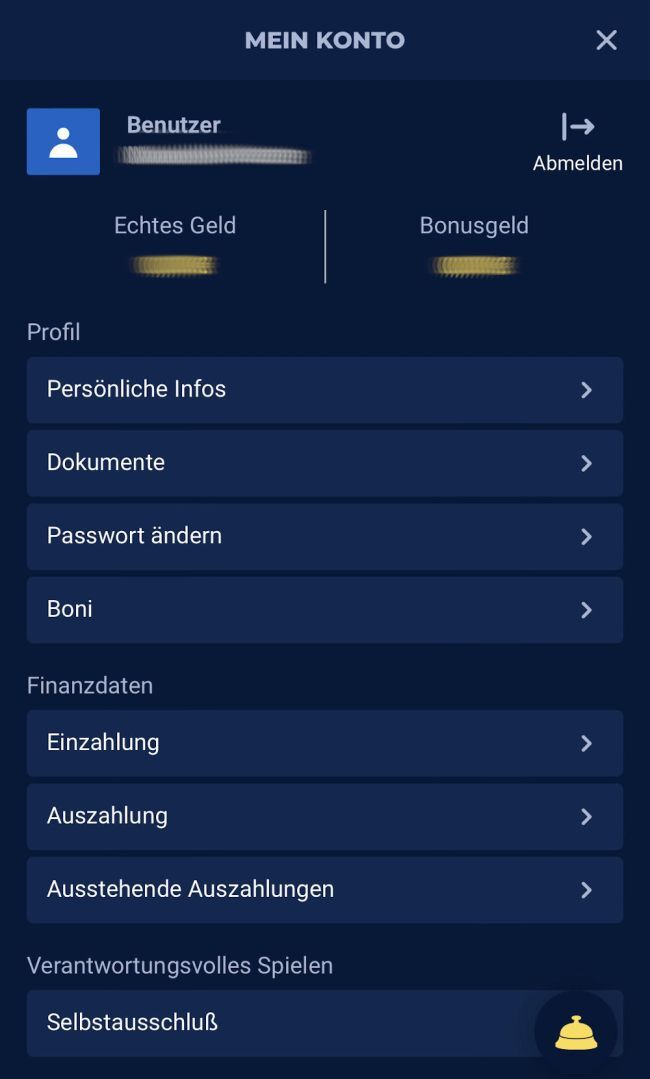
Task: Open Einzahlung to deposit
Action: click(324, 743)
